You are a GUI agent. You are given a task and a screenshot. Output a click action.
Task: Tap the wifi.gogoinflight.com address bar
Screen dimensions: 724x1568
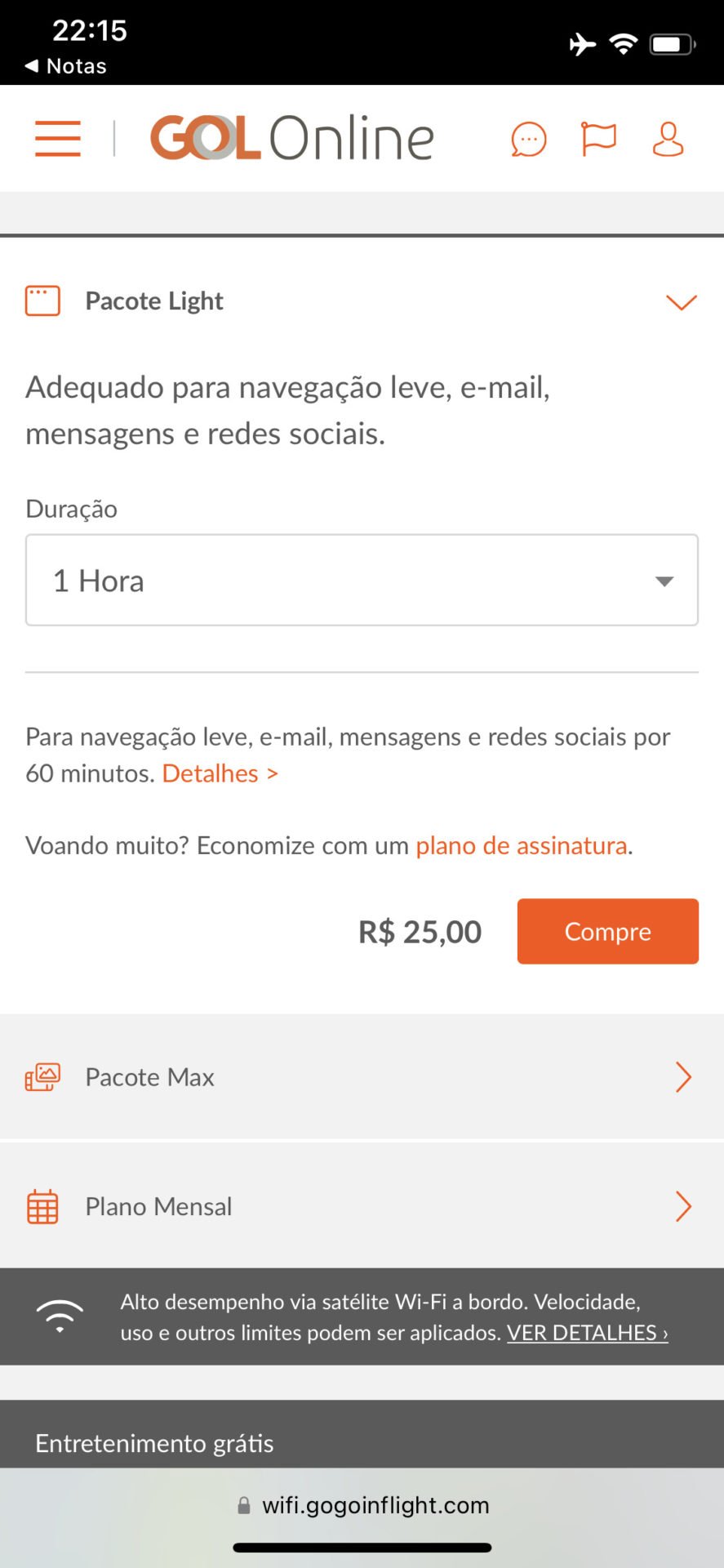point(362,1505)
